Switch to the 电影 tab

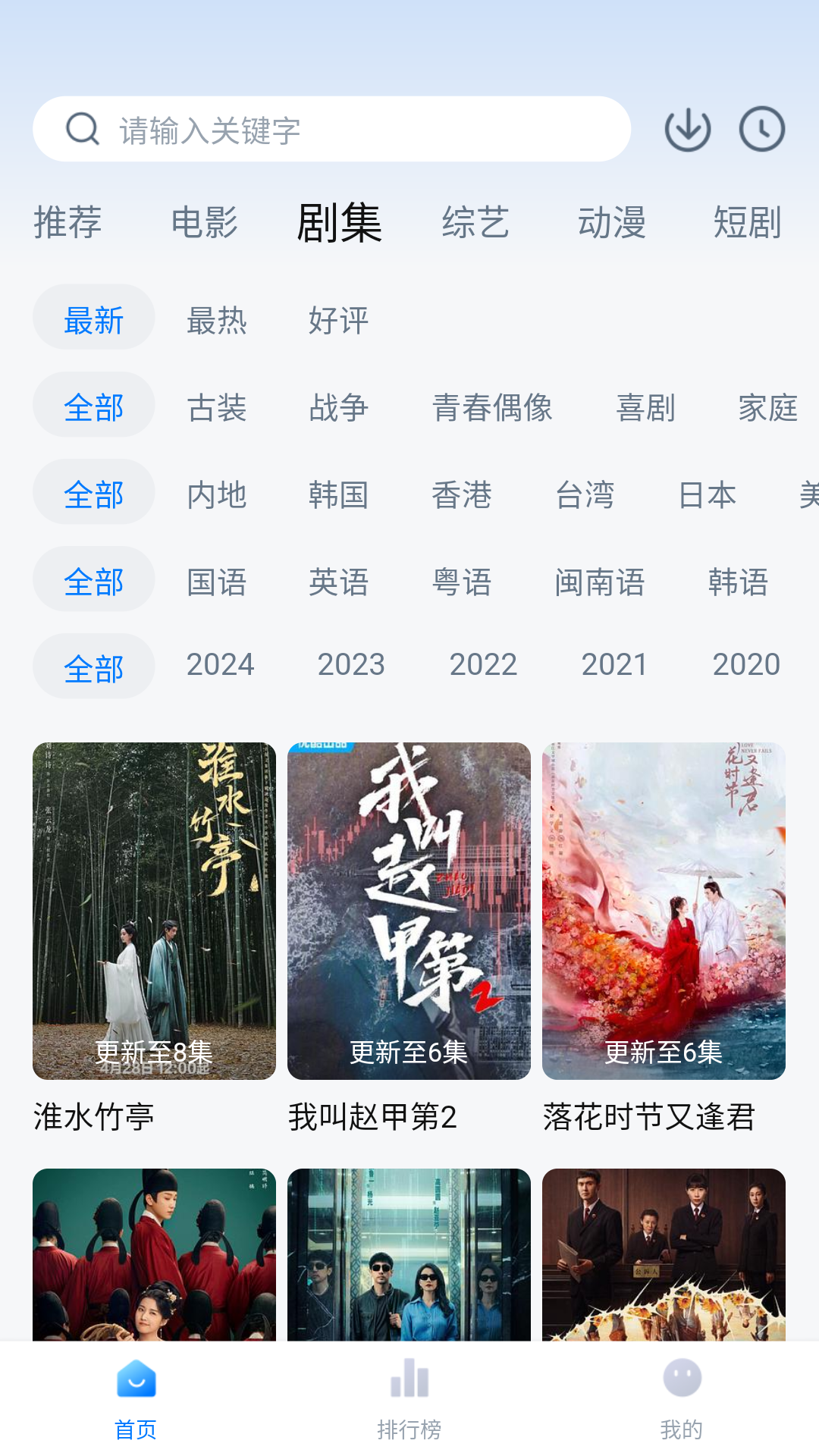coord(205,221)
